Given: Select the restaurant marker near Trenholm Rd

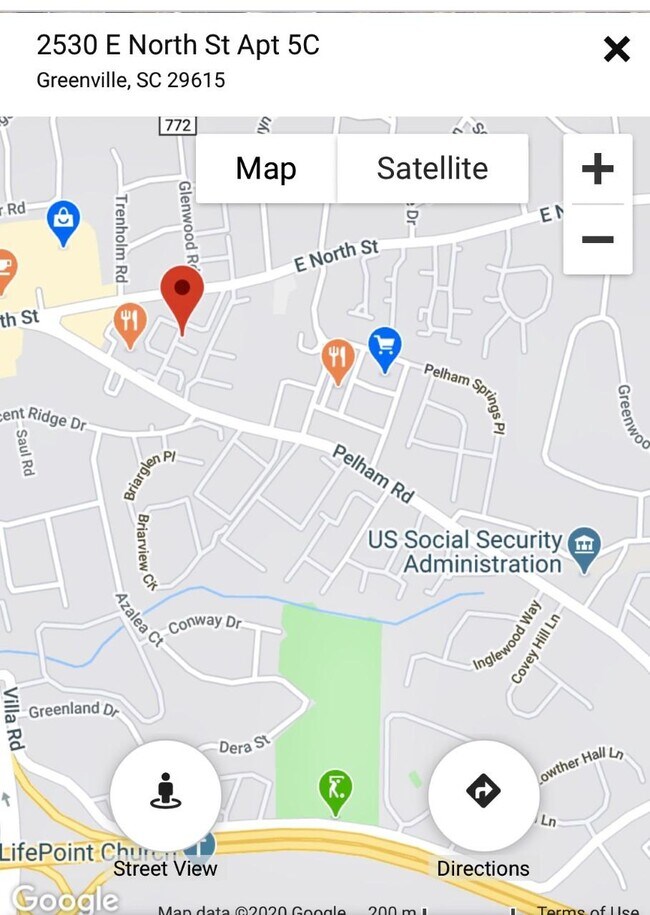Looking at the screenshot, I should coord(130,323).
